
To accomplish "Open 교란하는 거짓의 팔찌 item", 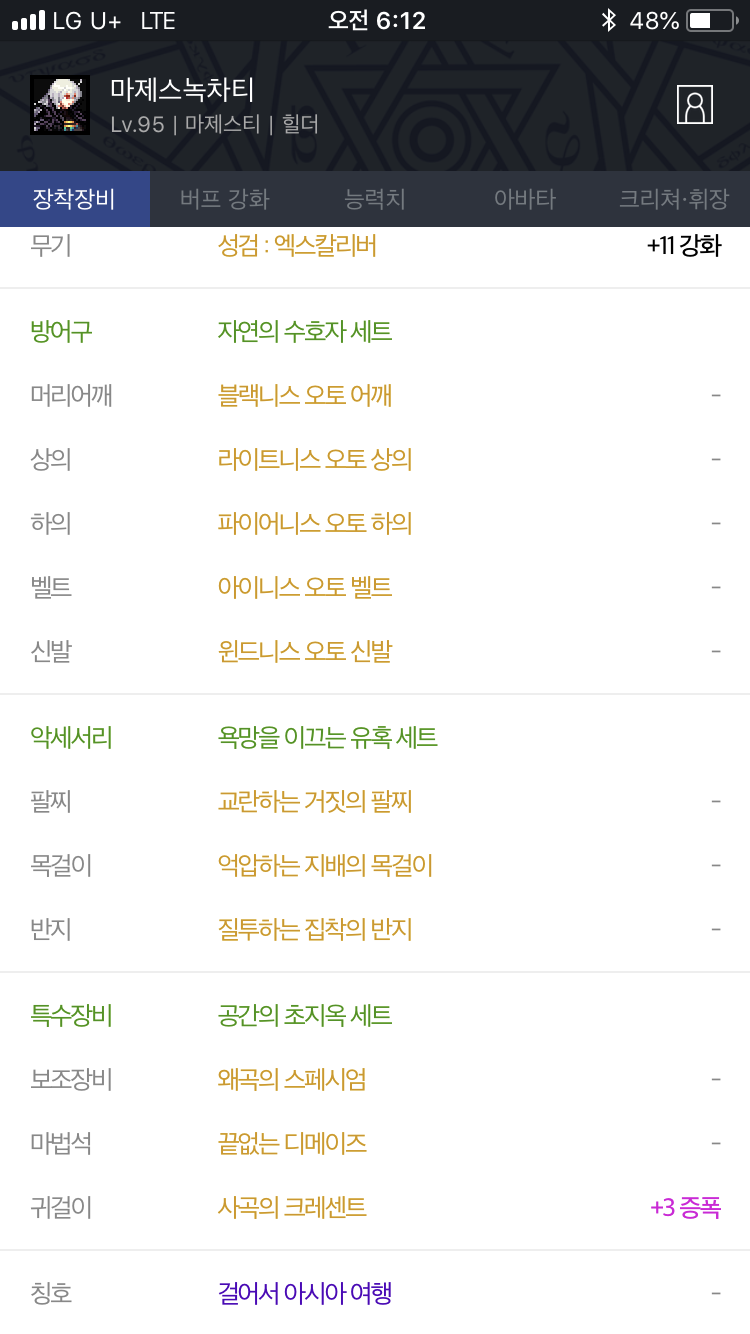I will [x=315, y=802].
